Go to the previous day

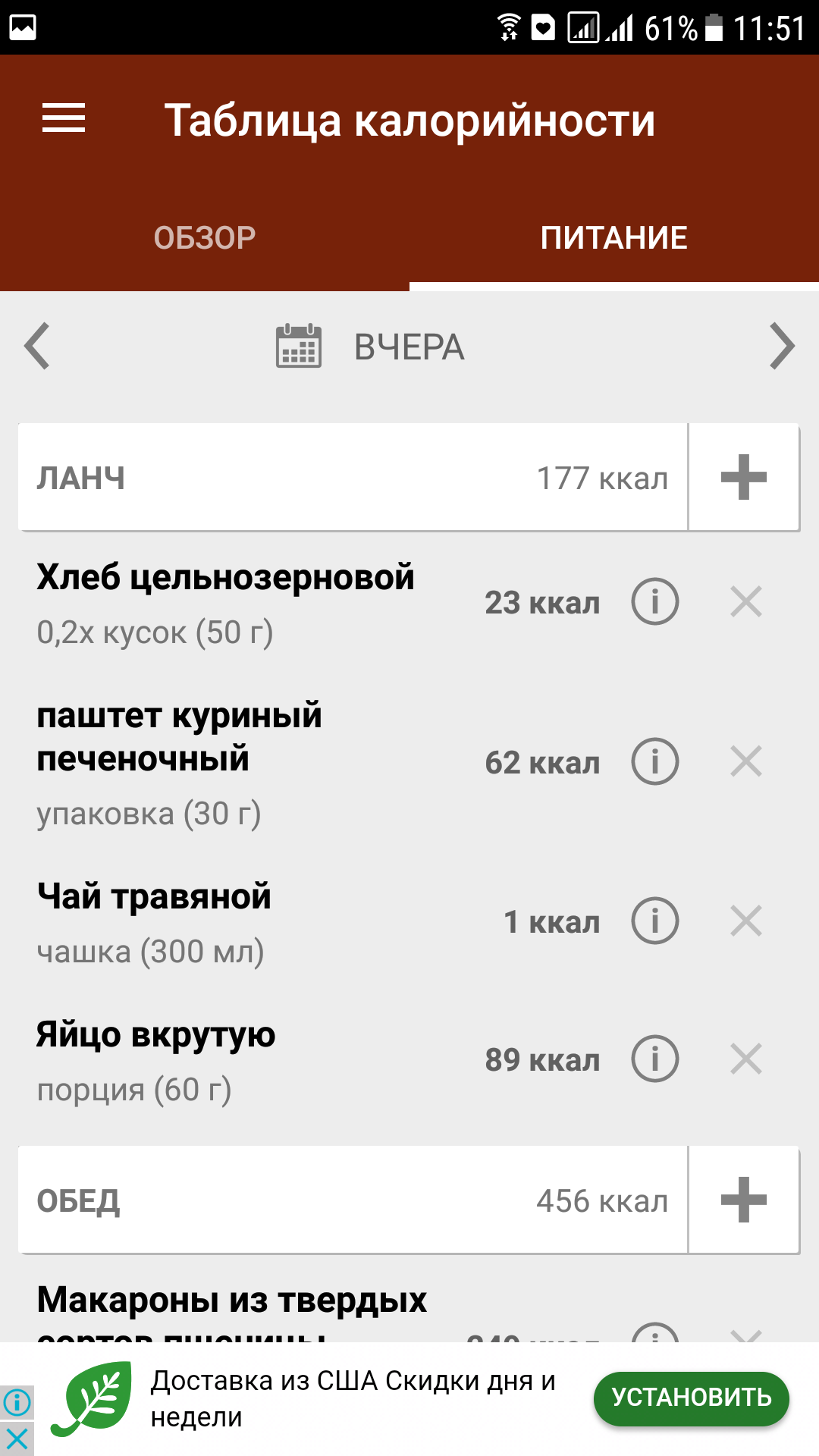[37, 347]
